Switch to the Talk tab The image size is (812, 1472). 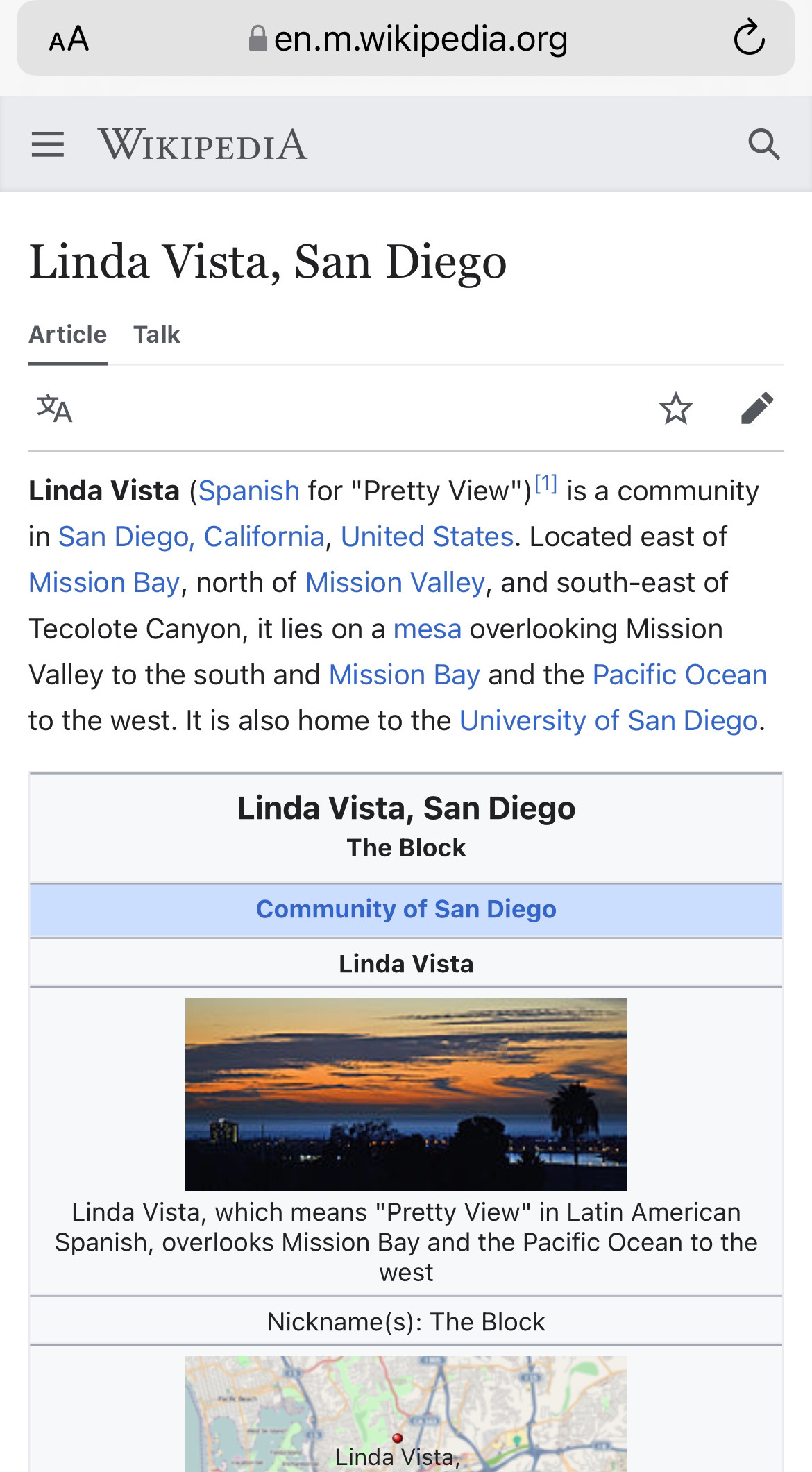[157, 335]
